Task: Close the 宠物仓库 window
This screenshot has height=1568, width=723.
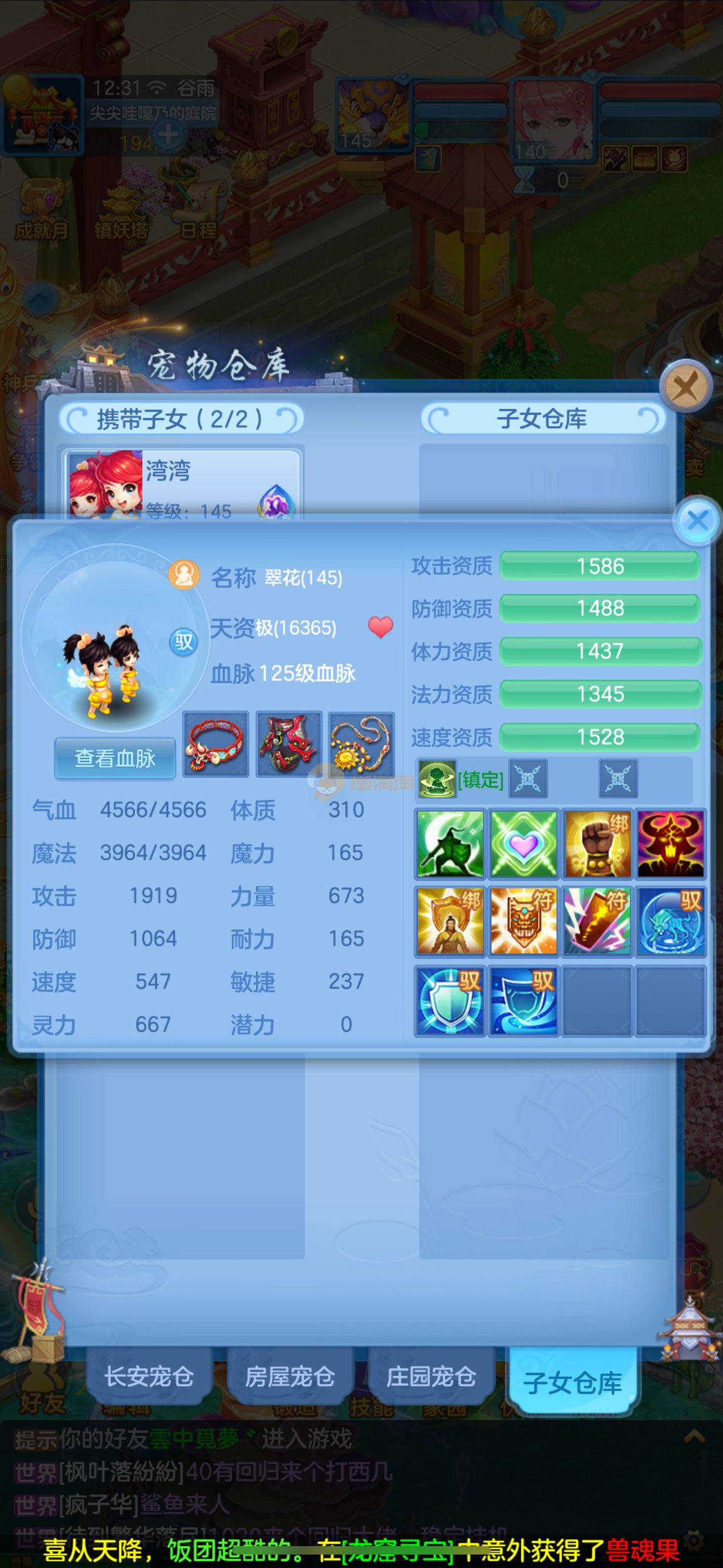Action: coord(686,386)
